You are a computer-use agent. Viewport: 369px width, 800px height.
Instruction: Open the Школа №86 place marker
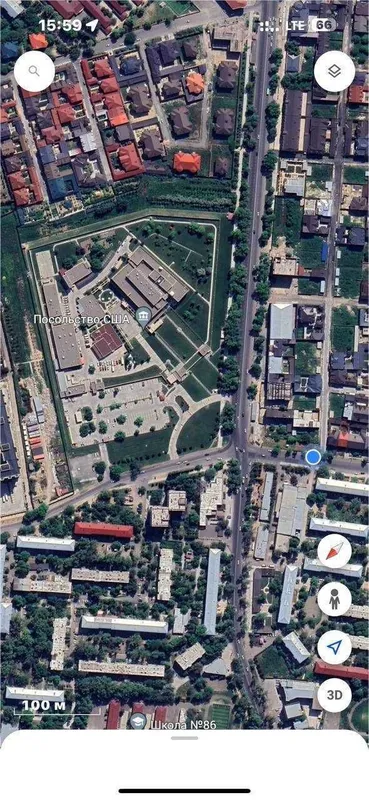138,721
